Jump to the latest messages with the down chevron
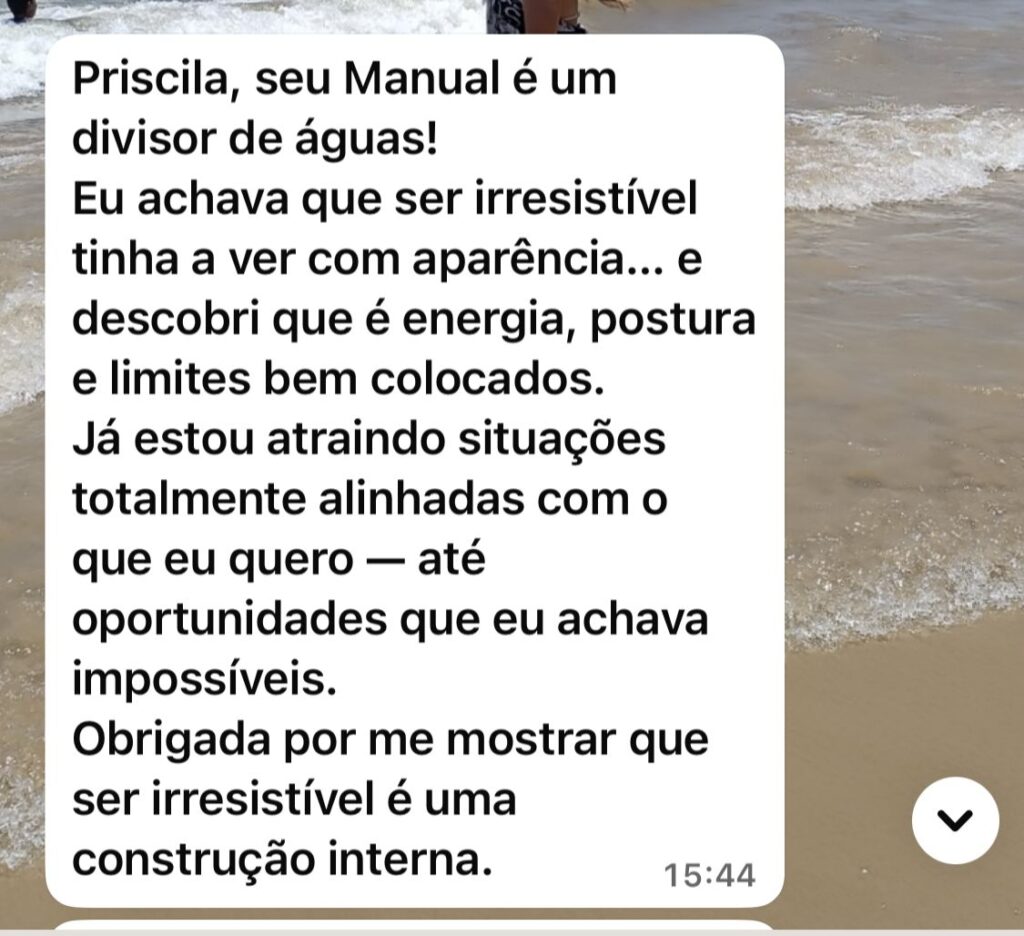 [x=955, y=820]
